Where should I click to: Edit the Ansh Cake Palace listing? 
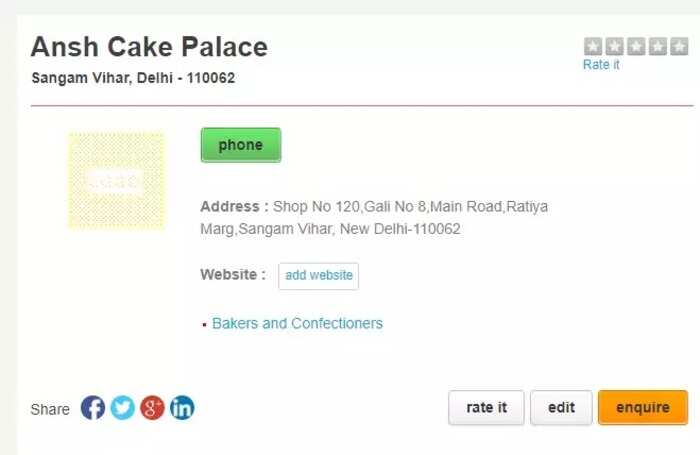click(561, 408)
